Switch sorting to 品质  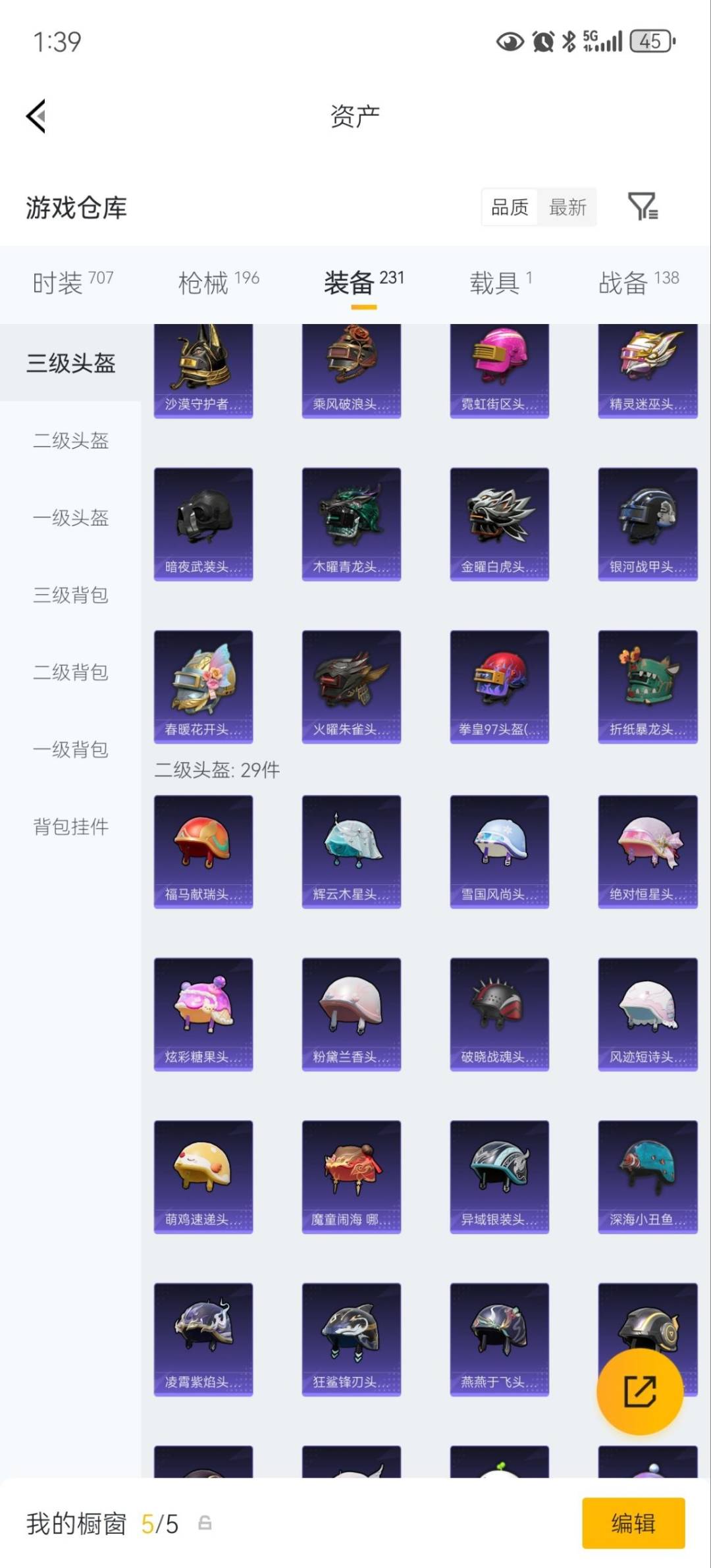click(508, 207)
